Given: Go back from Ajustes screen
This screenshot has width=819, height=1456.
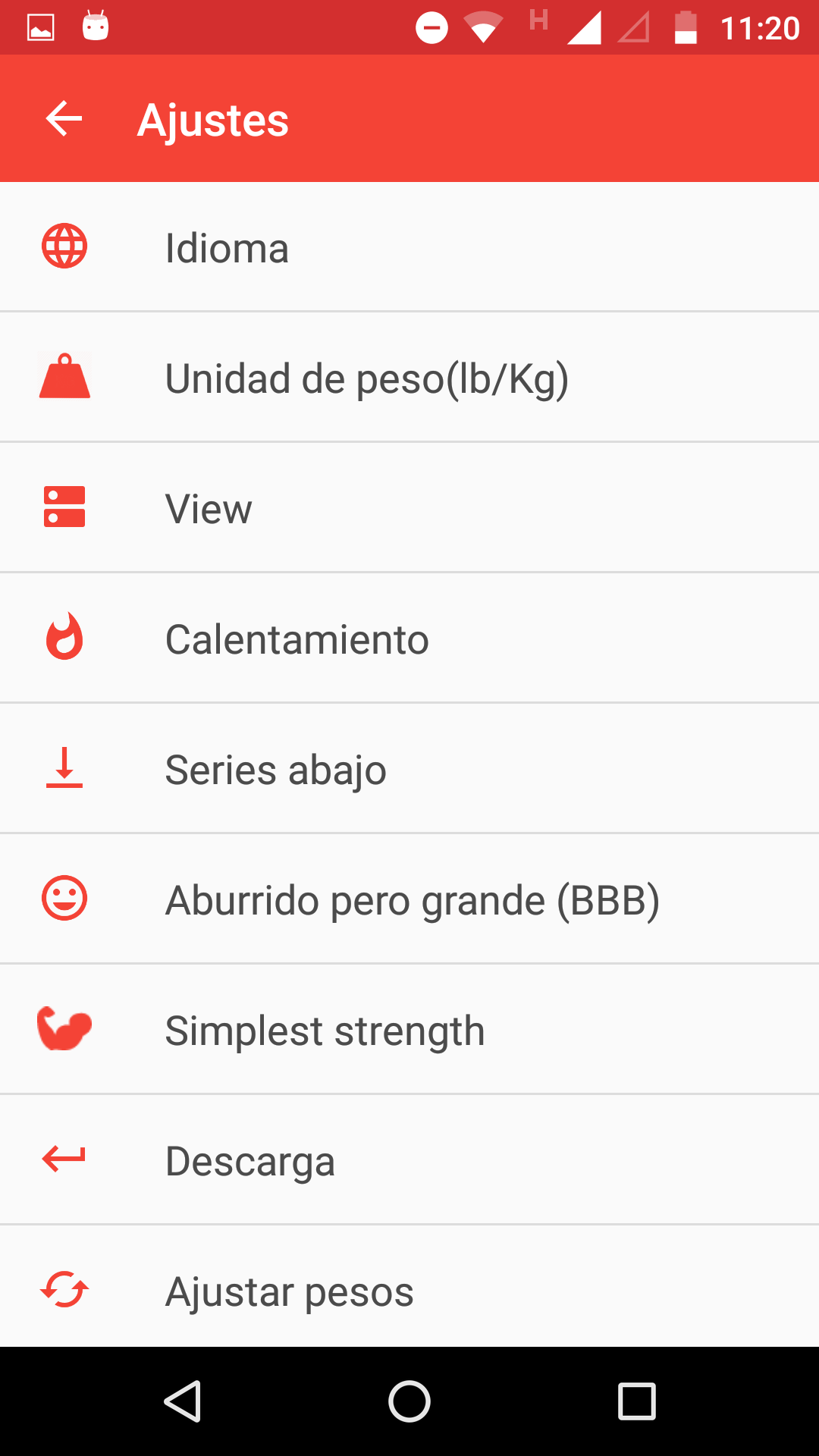Looking at the screenshot, I should point(64,119).
